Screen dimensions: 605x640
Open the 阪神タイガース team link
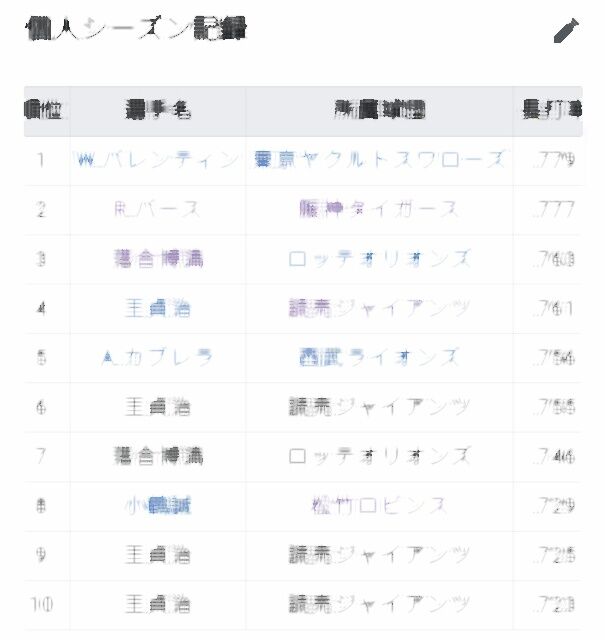pyautogui.click(x=379, y=209)
